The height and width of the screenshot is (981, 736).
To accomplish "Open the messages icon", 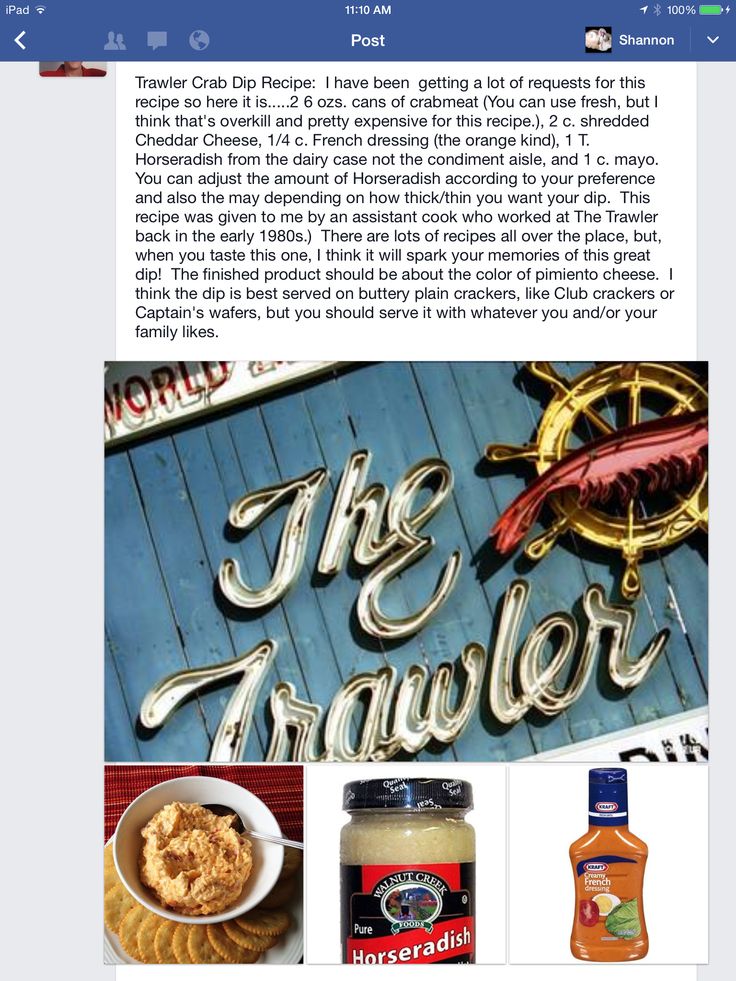I will coord(157,40).
